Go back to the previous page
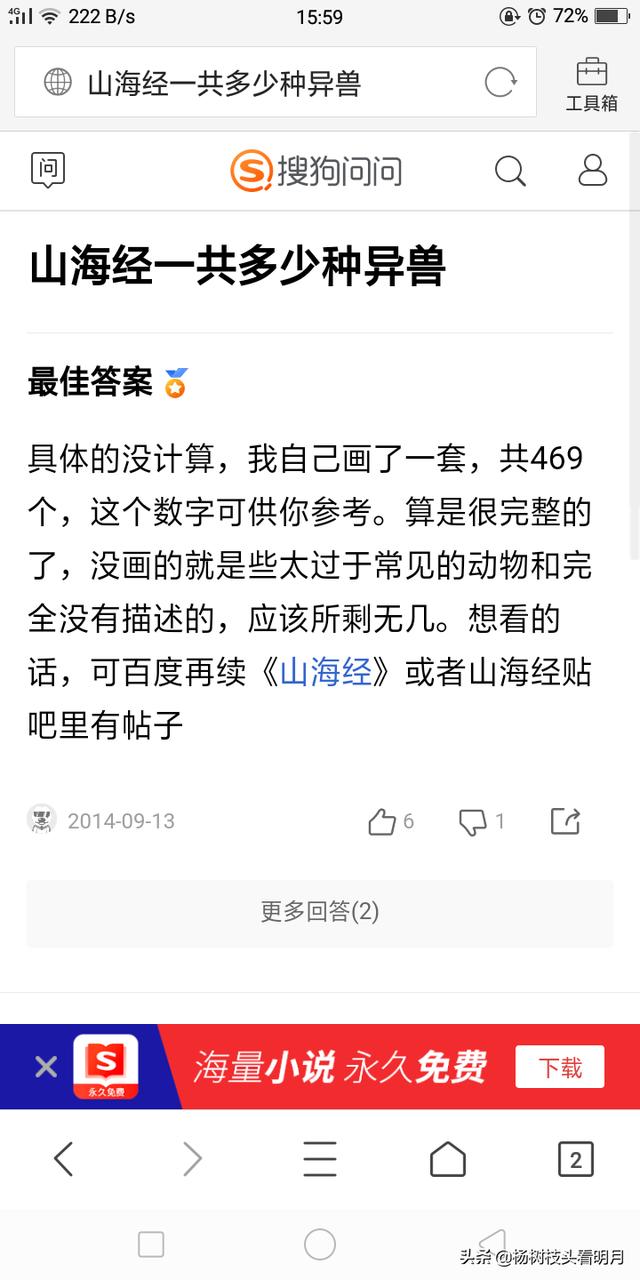This screenshot has height=1280, width=640. coord(64,1160)
